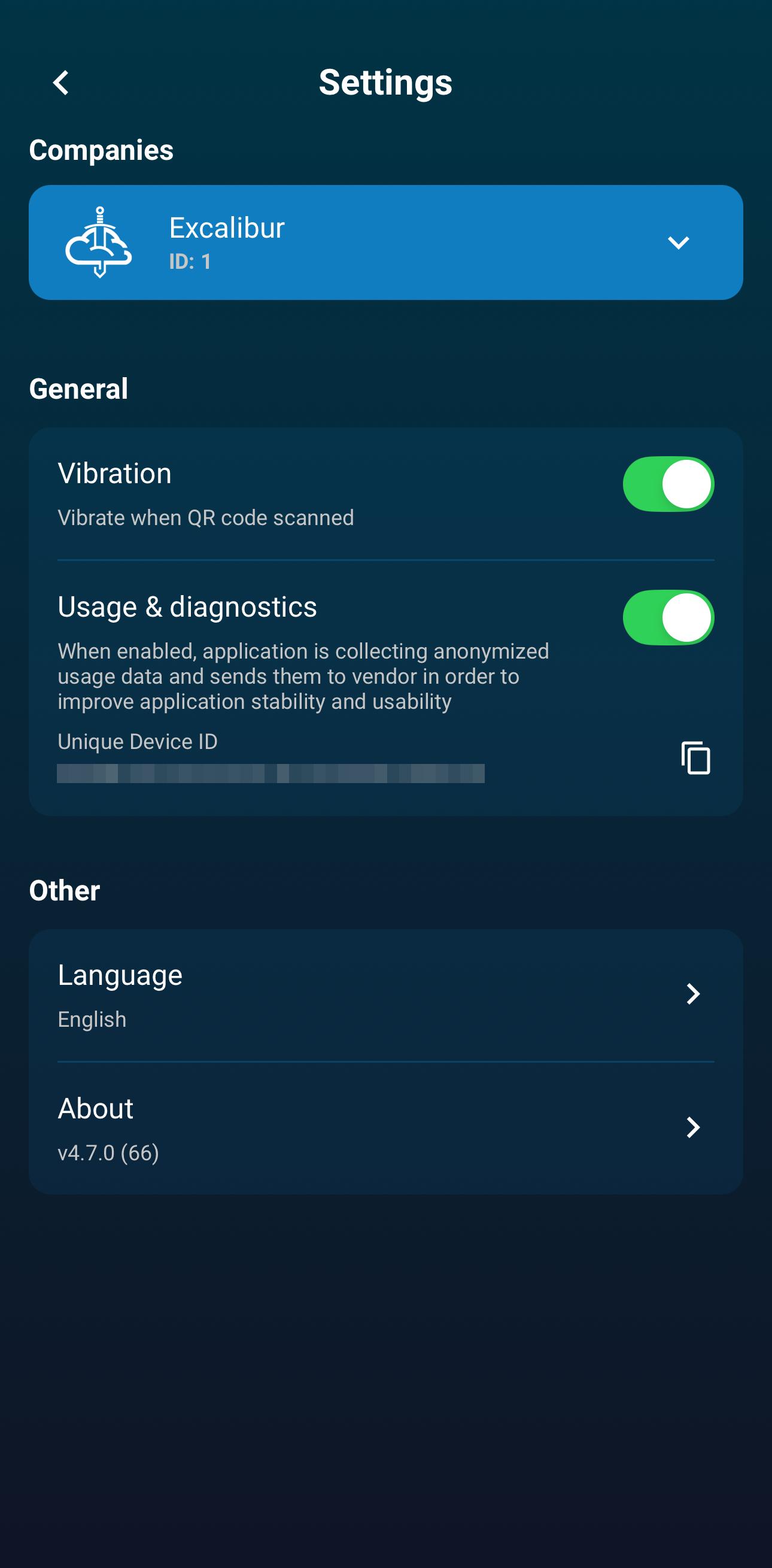This screenshot has height=1568, width=772.
Task: Open the Language setting
Action: (385, 995)
